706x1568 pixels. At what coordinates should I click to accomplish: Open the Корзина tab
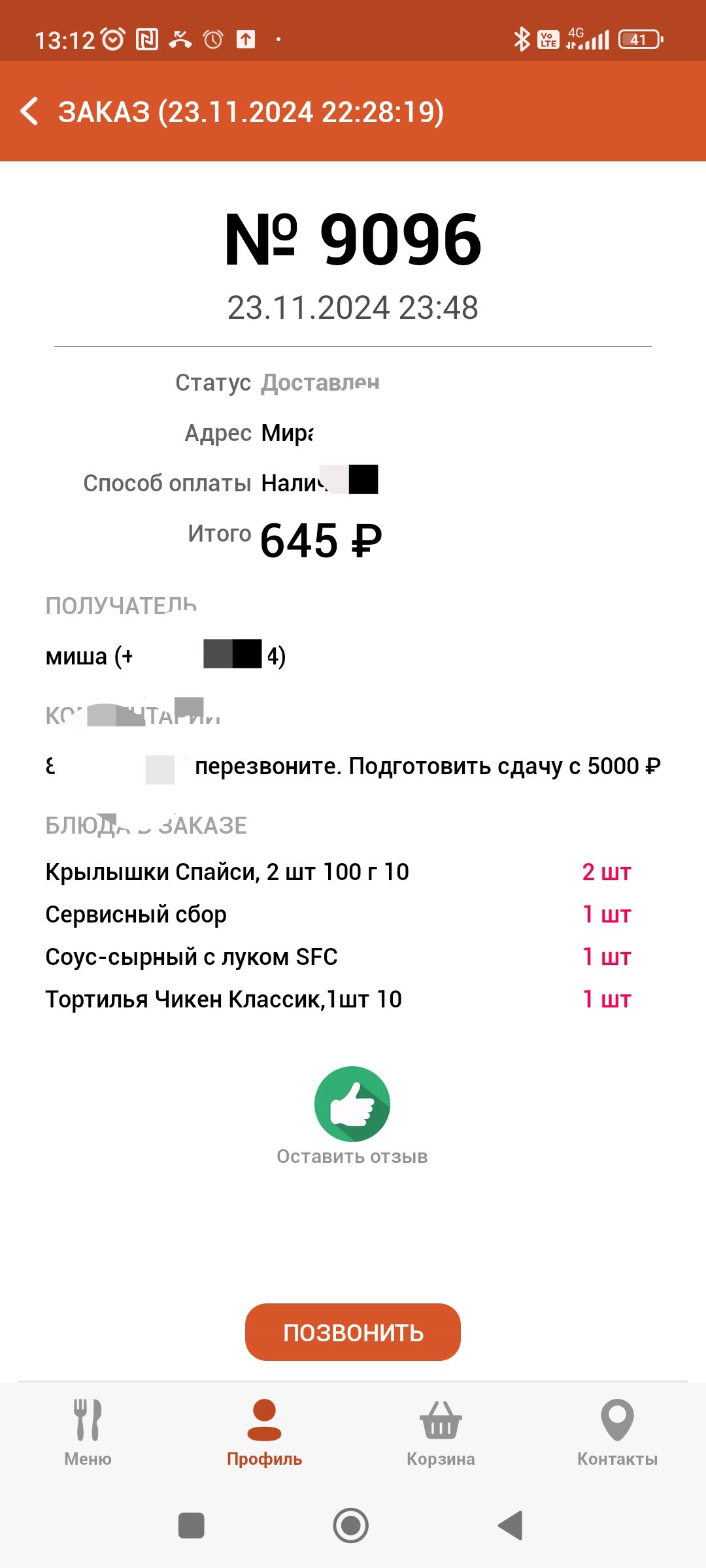point(441,1432)
